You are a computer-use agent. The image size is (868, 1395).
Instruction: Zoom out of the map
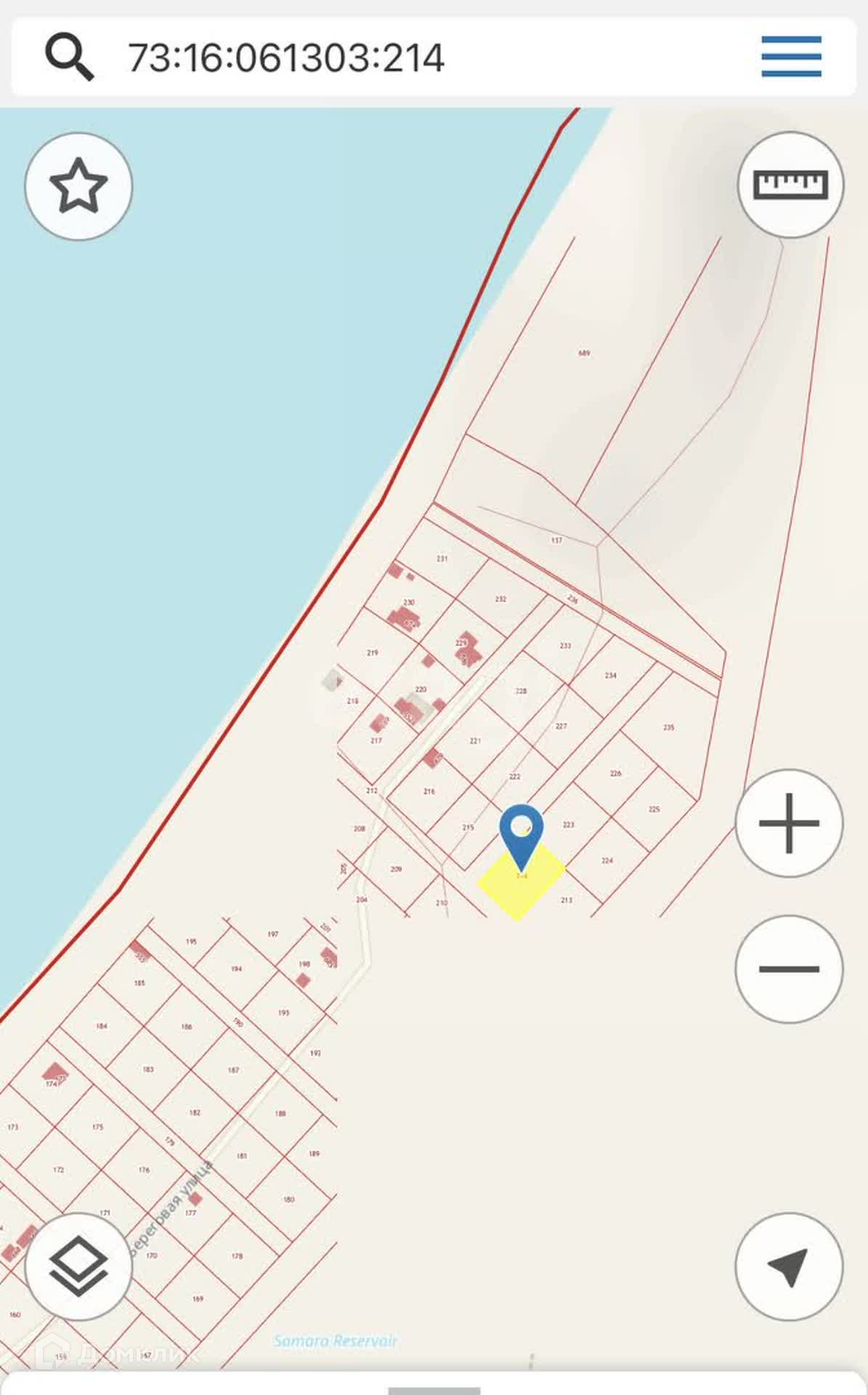tap(789, 969)
